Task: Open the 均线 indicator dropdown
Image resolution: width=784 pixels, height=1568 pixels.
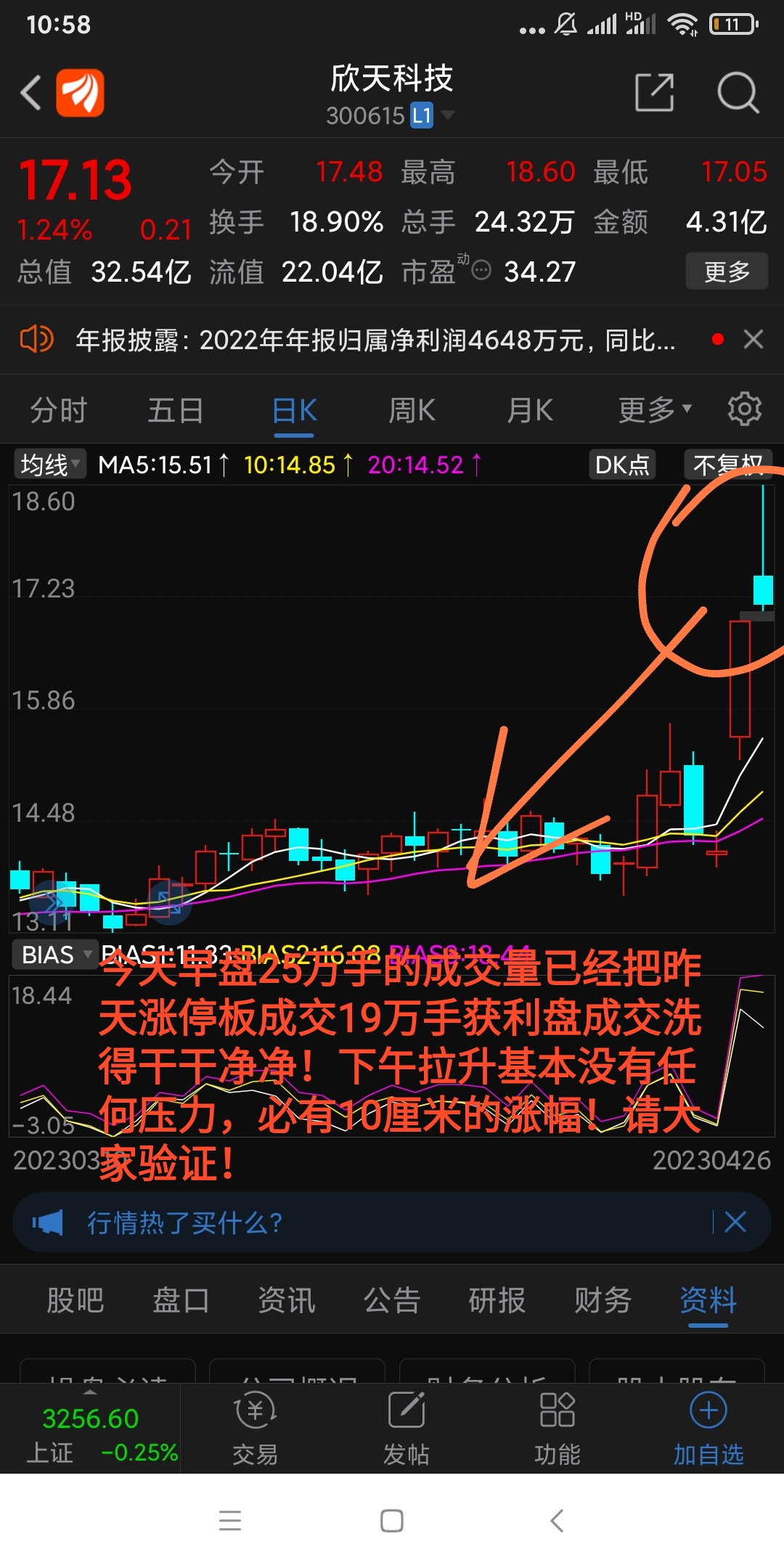Action: tap(49, 465)
